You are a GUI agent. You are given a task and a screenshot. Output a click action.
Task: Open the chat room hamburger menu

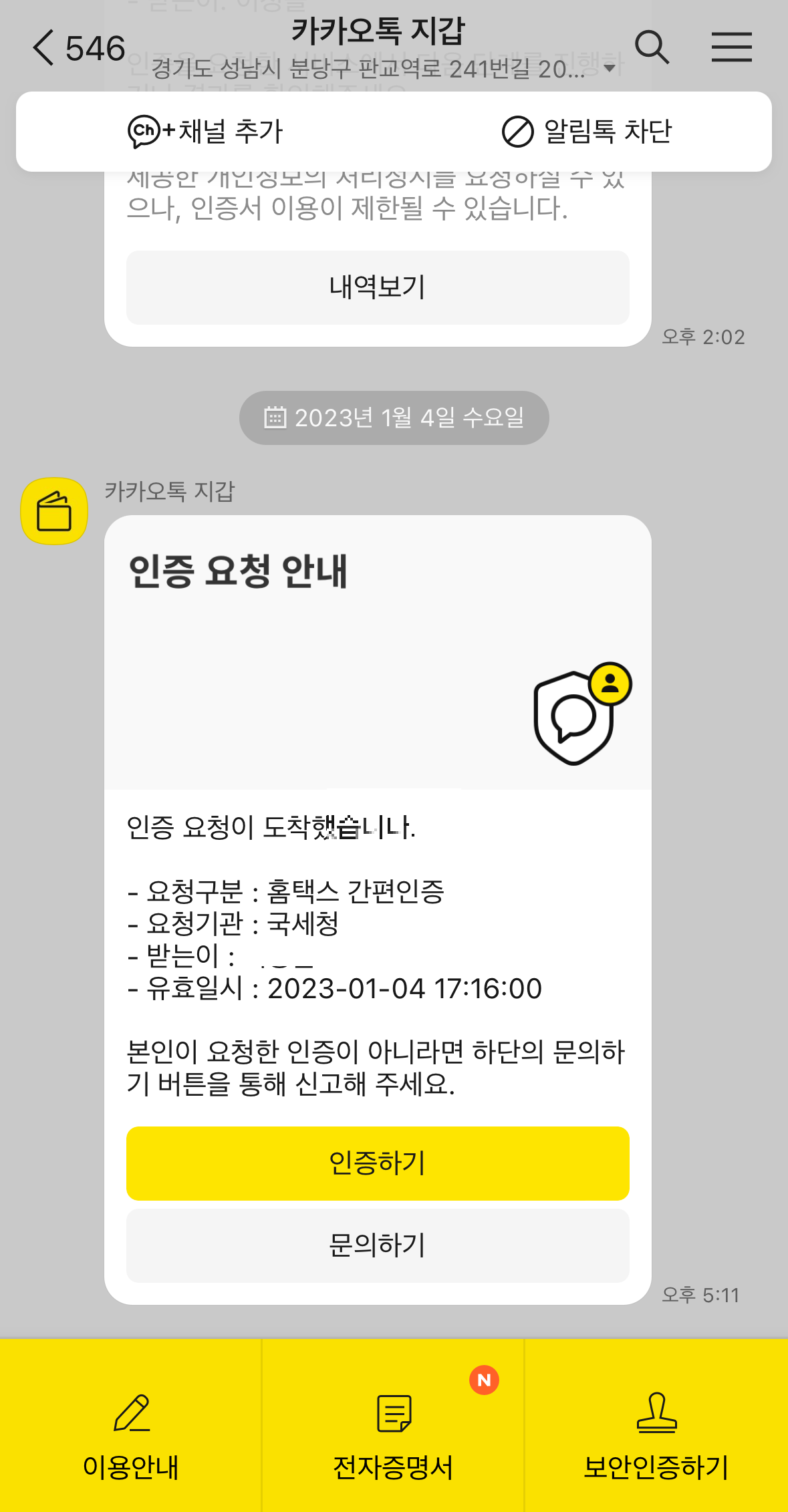(x=731, y=47)
